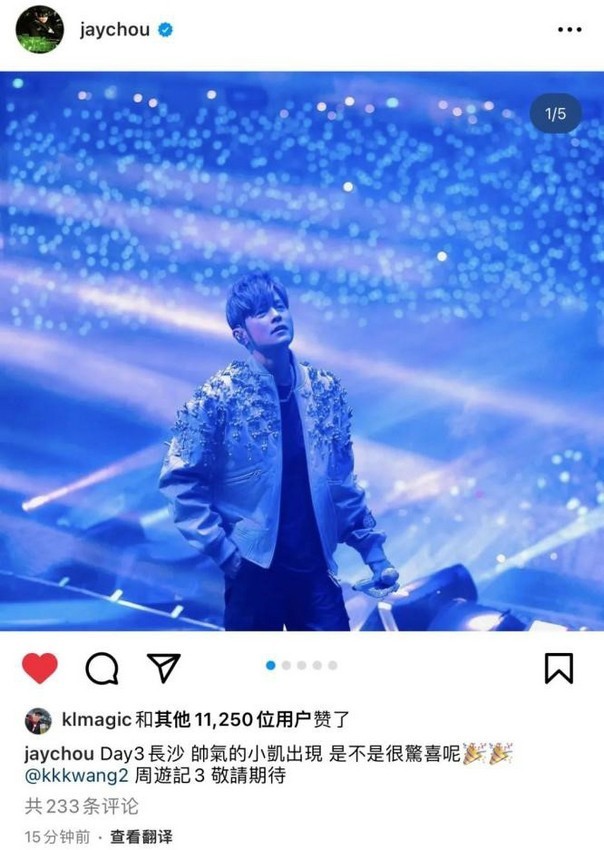Open jaychou's profile picture
This screenshot has height=850, width=604.
coord(39,29)
